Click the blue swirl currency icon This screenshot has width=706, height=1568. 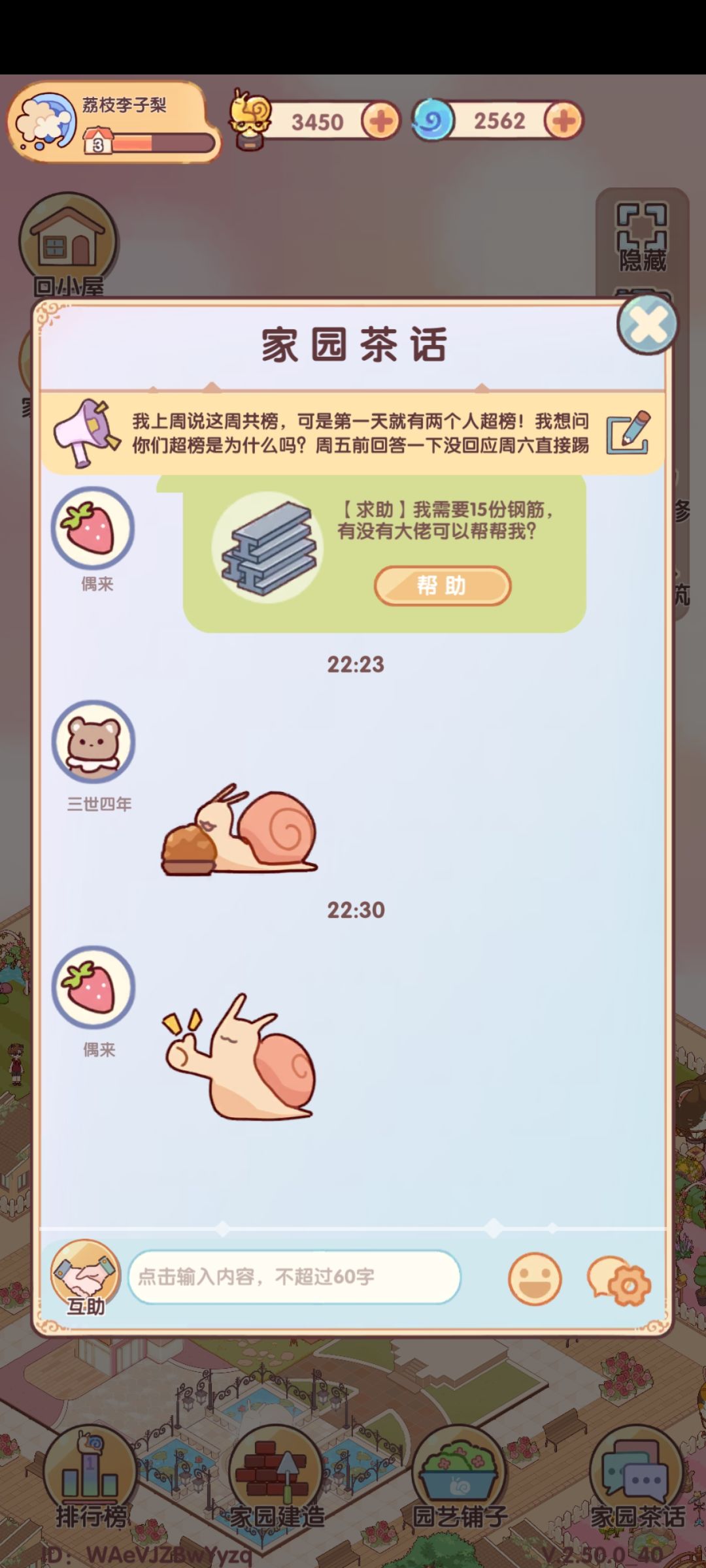tap(431, 120)
